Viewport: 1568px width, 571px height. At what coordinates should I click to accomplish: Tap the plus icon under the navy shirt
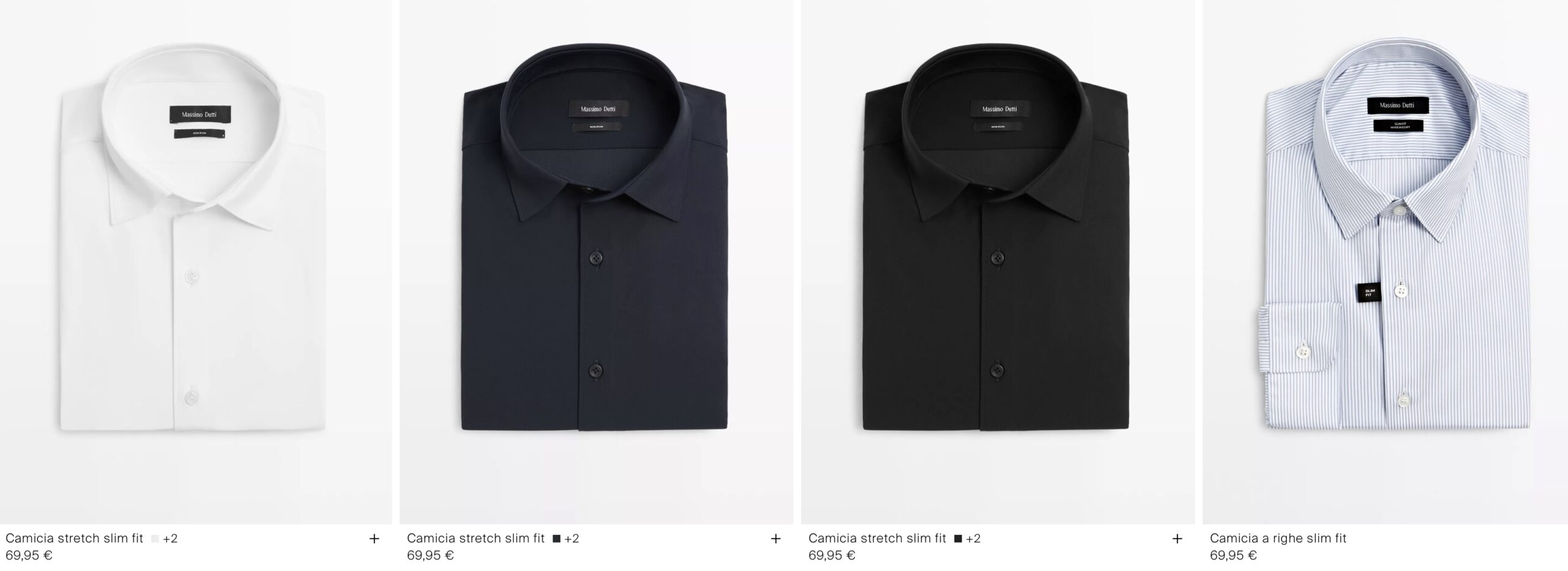[x=775, y=539]
